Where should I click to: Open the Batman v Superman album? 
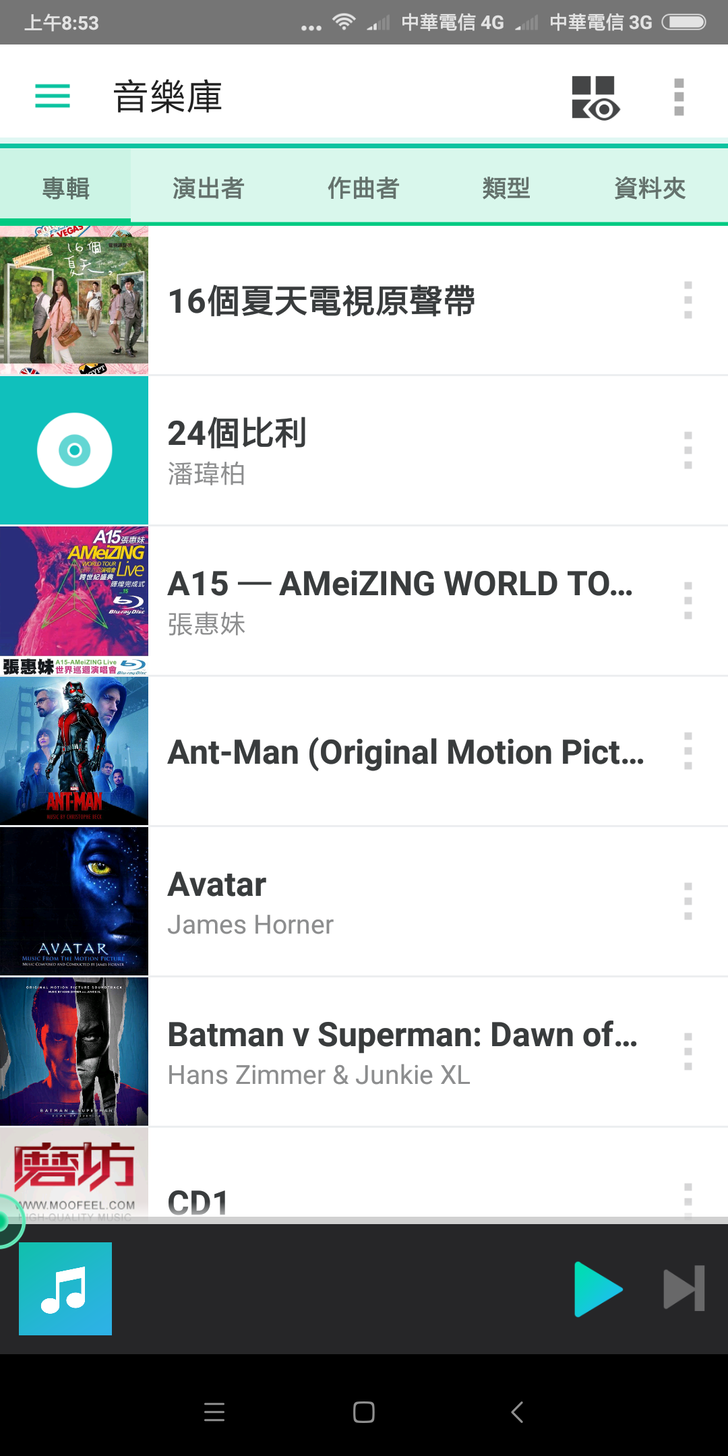402,1052
